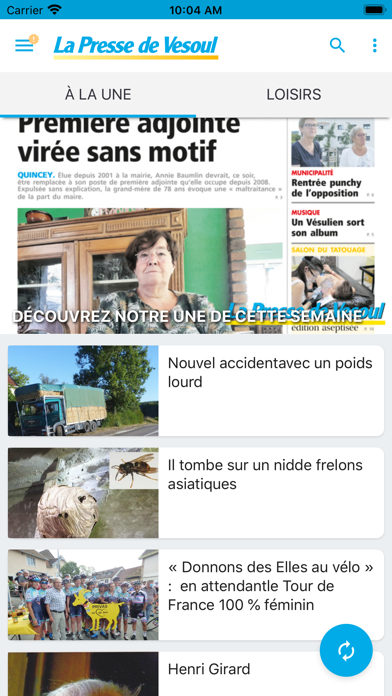The image size is (392, 696).
Task: Open the Découvrez notre une de cette semaine banner
Action: click(196, 225)
